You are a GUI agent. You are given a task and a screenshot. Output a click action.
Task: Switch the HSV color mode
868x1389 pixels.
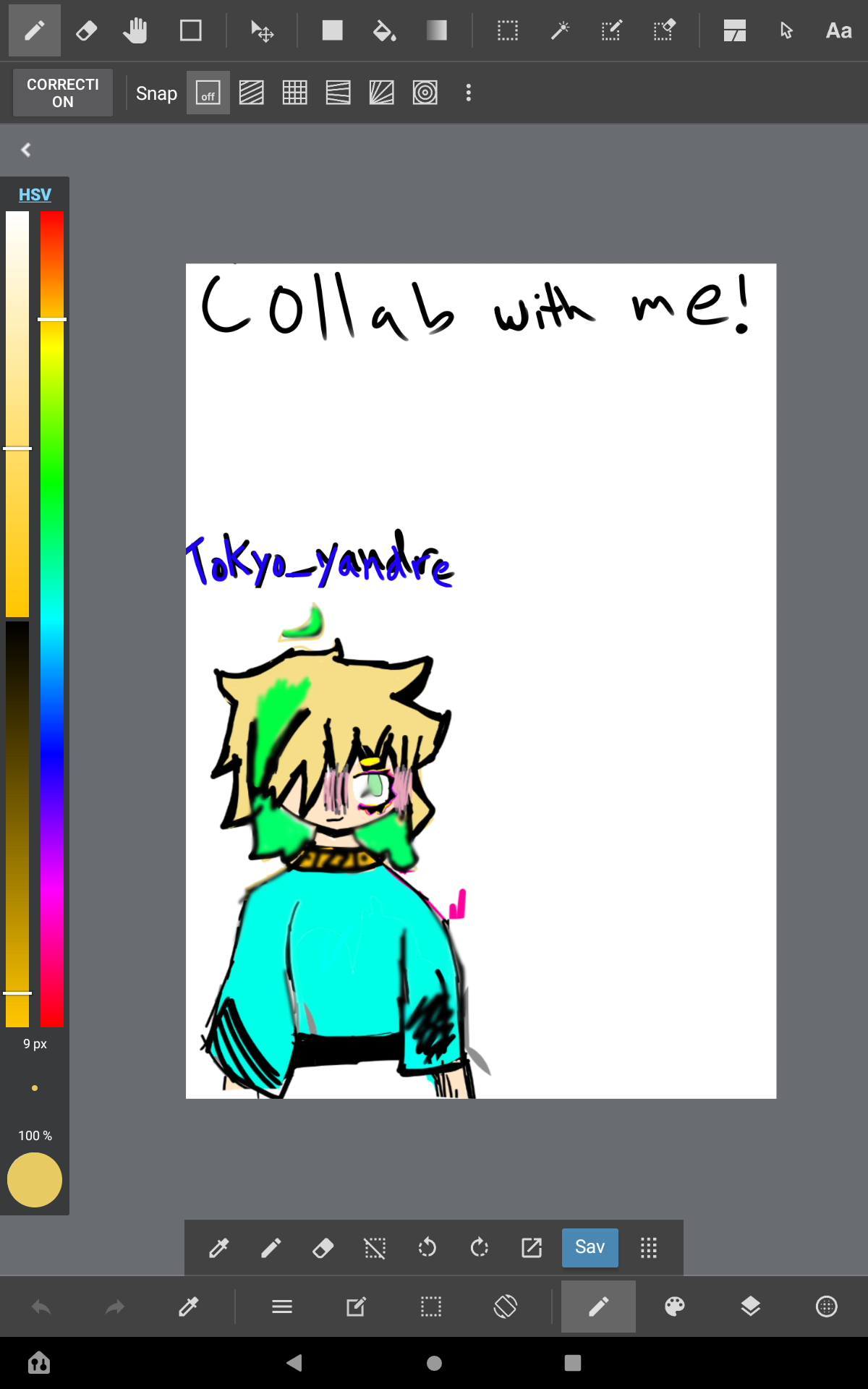coord(35,195)
